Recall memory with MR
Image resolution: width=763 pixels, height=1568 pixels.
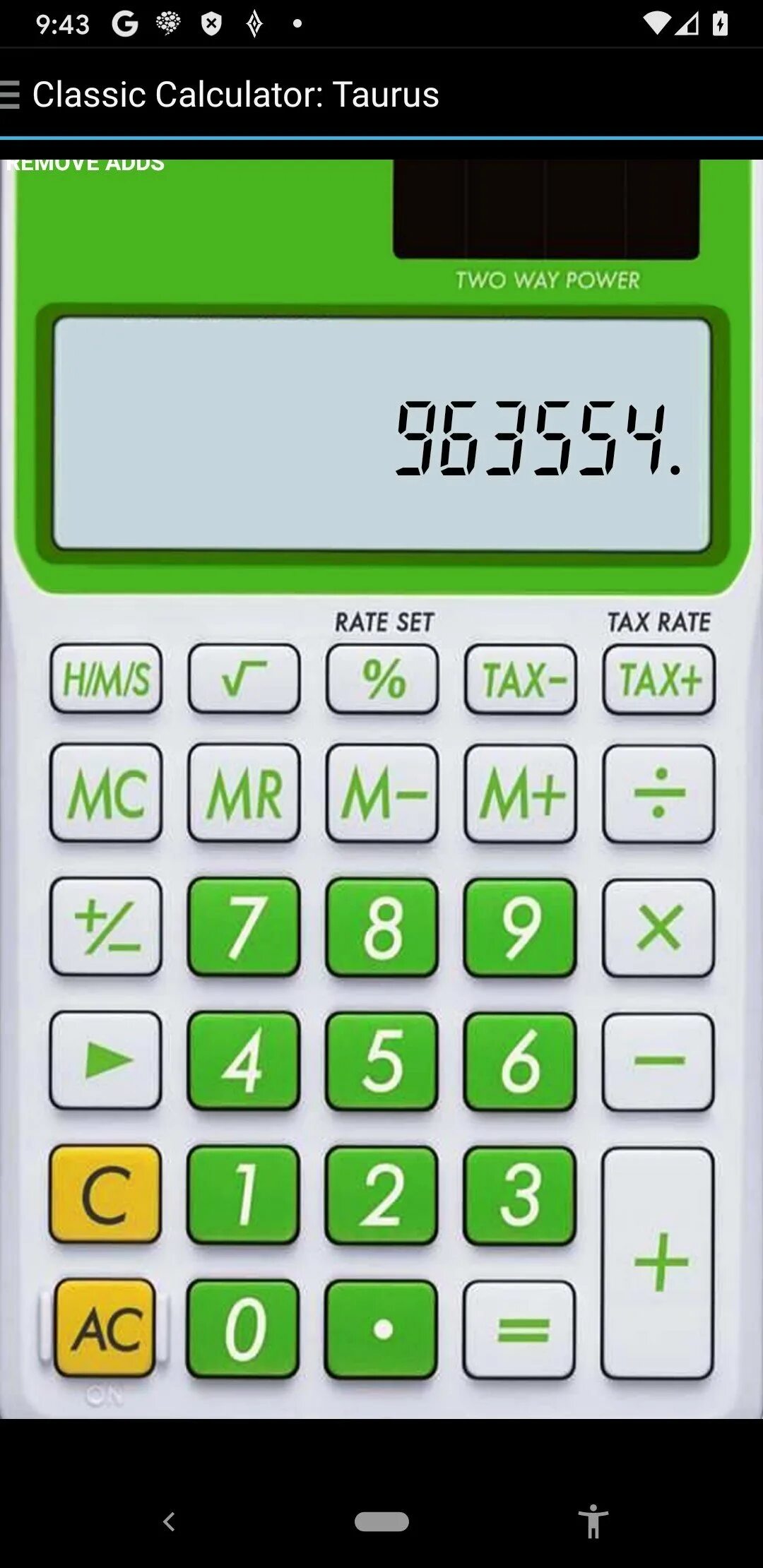click(244, 792)
